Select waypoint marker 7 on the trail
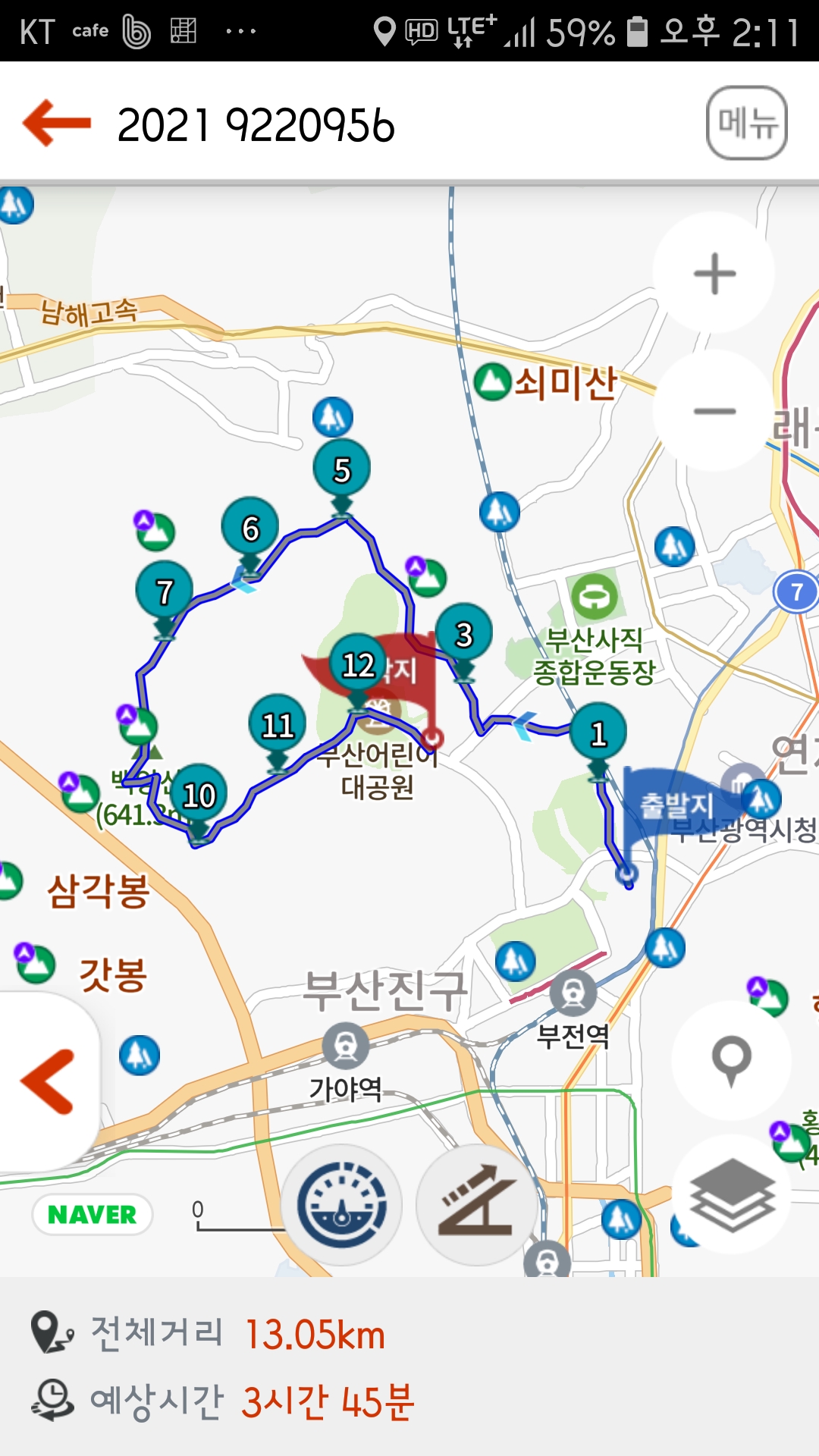The image size is (819, 1456). click(x=165, y=591)
